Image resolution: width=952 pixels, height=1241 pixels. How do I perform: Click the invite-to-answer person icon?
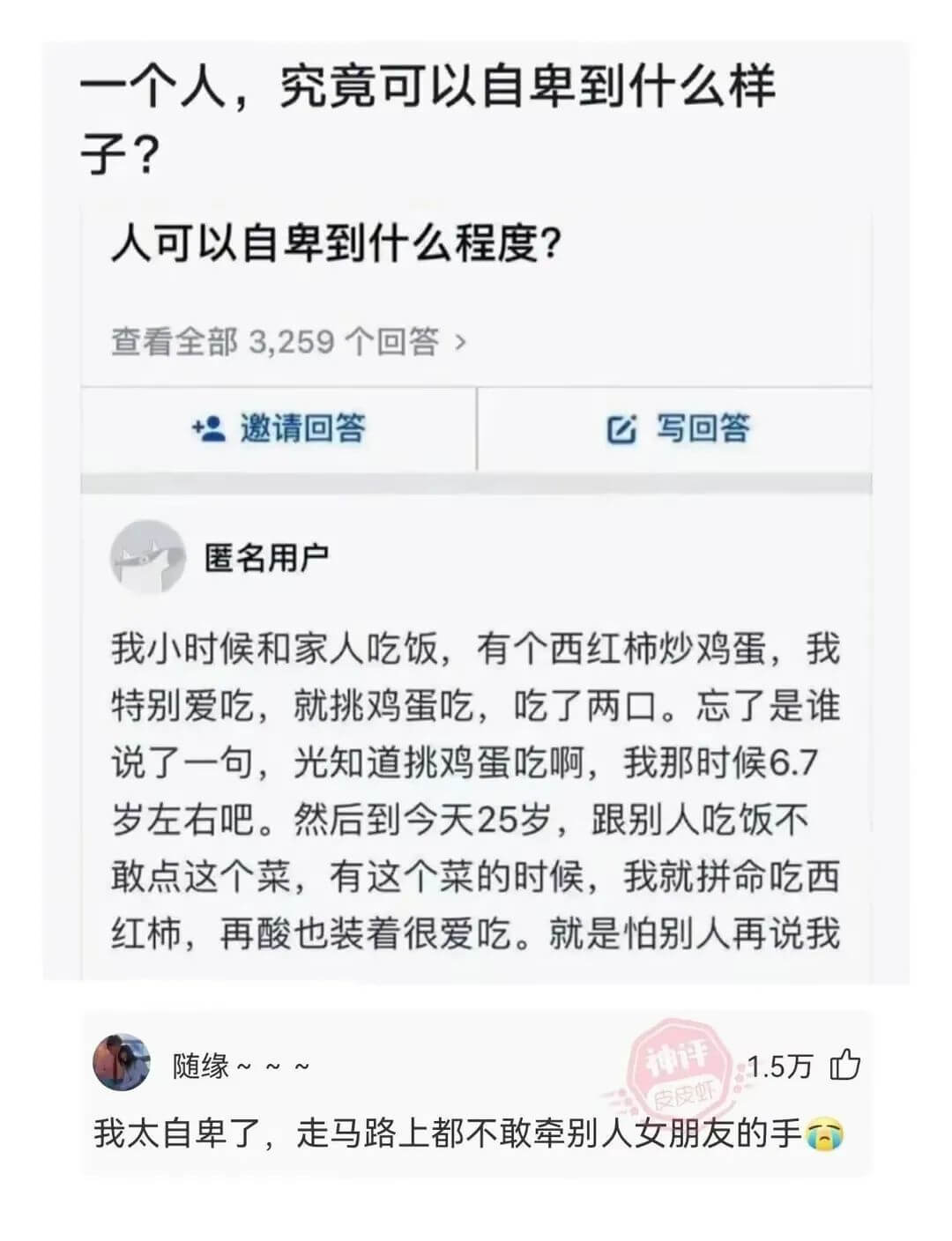pyautogui.click(x=207, y=429)
